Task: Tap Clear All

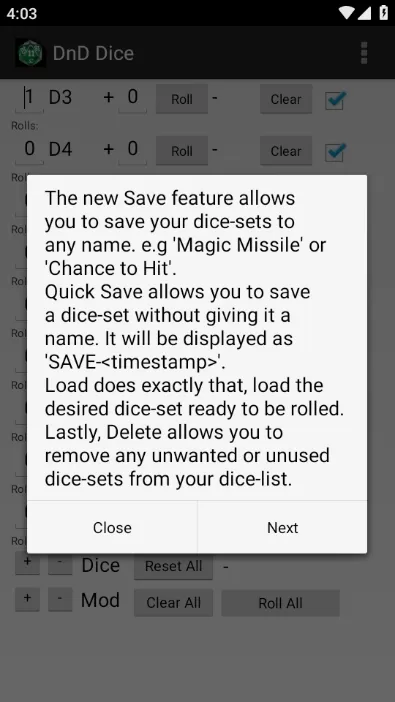Action: (x=173, y=603)
